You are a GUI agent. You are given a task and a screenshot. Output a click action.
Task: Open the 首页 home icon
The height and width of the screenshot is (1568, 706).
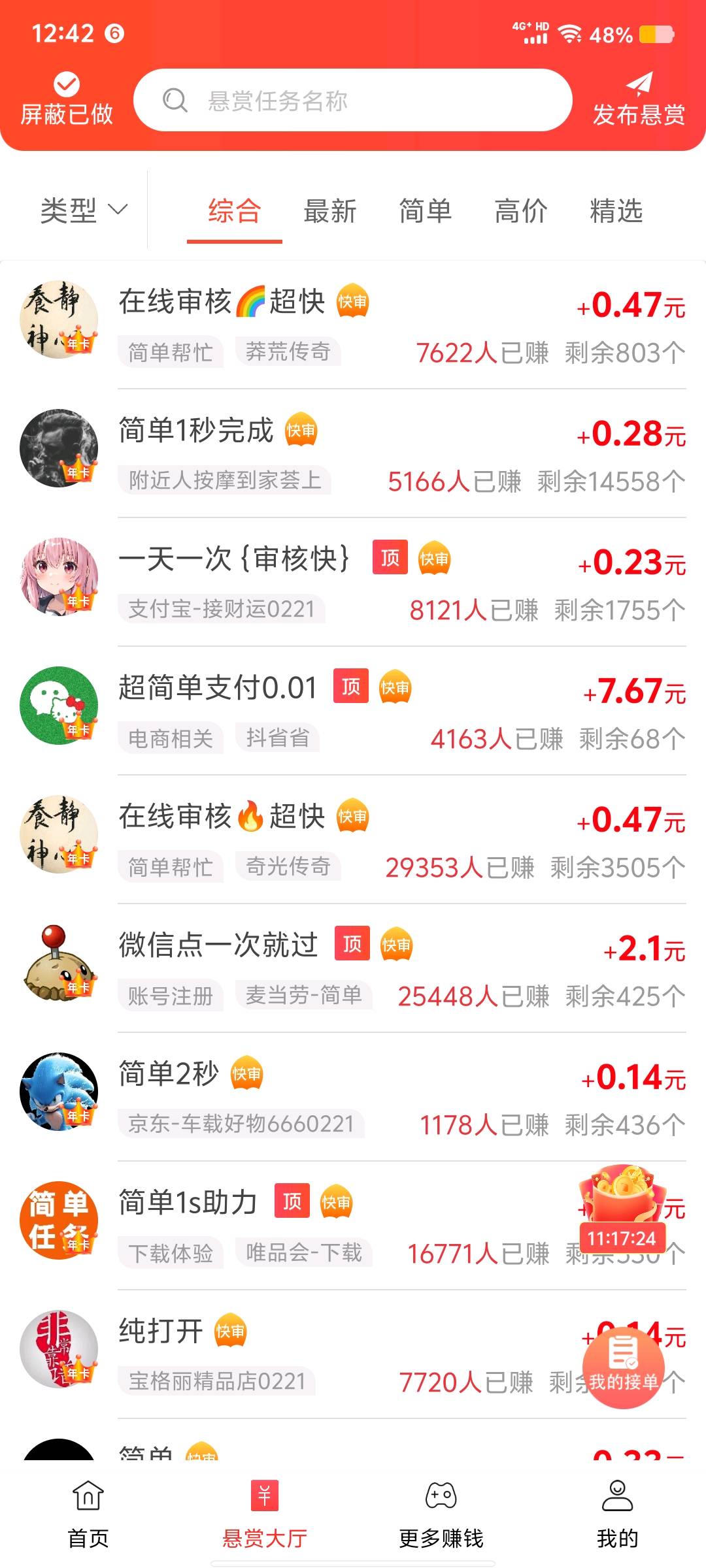87,1495
